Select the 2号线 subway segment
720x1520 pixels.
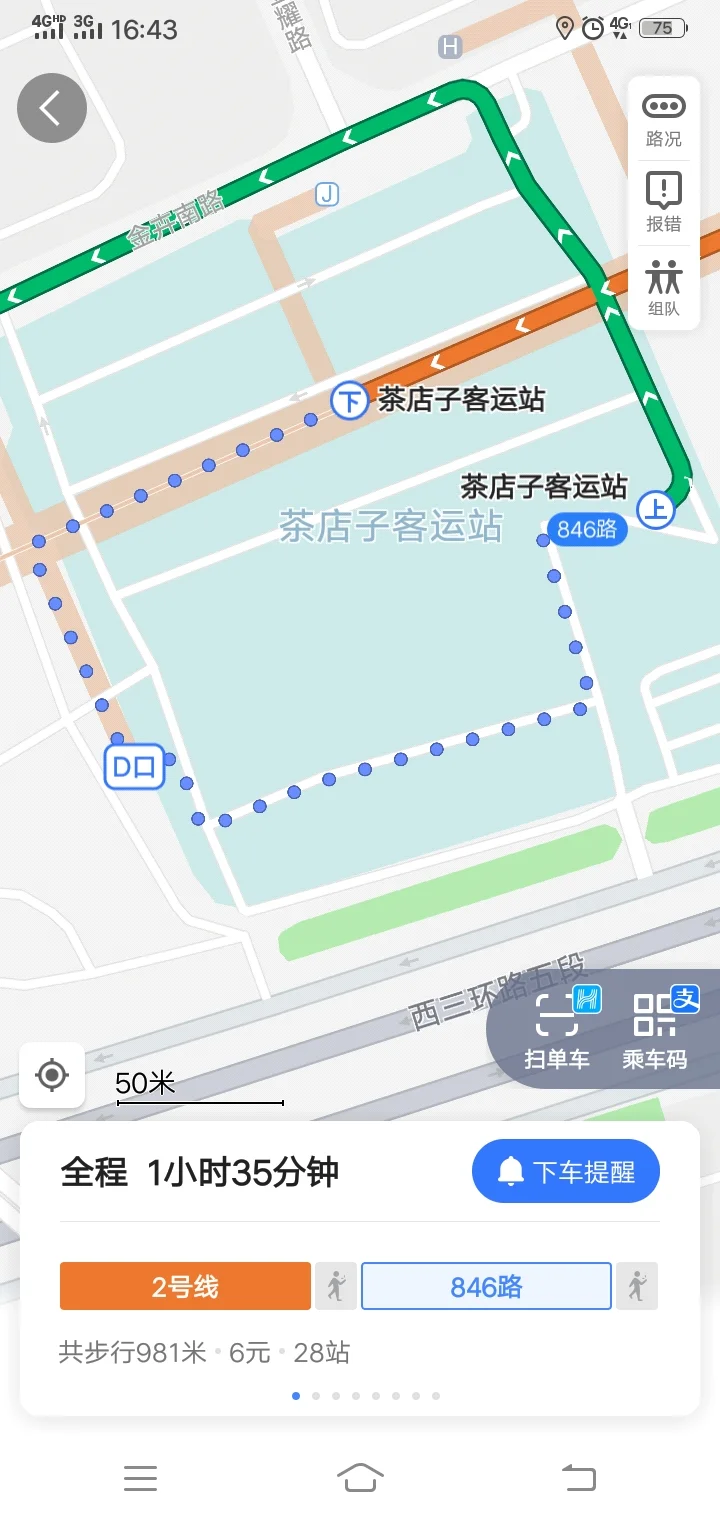[184, 1286]
